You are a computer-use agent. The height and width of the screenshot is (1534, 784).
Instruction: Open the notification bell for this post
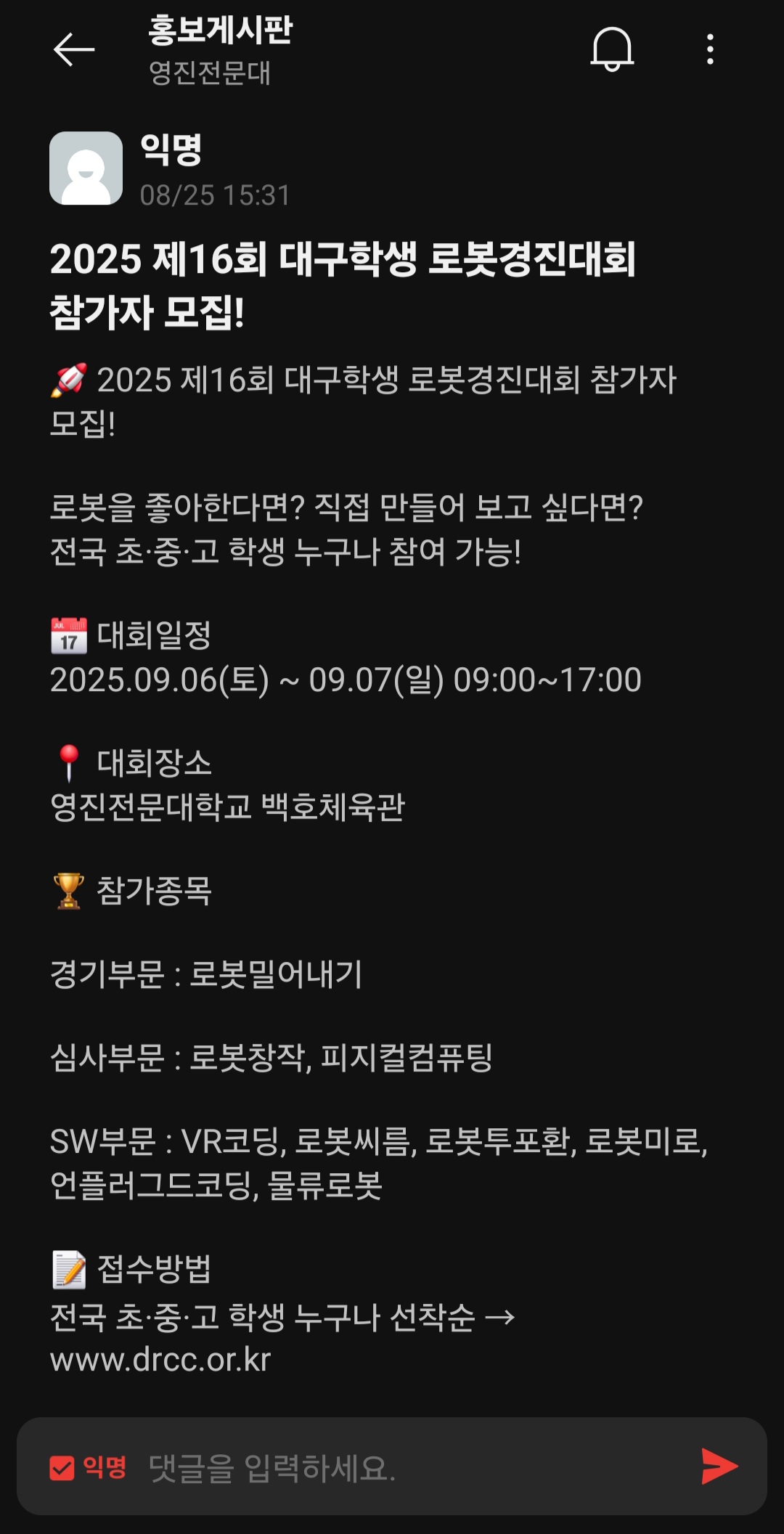[612, 49]
